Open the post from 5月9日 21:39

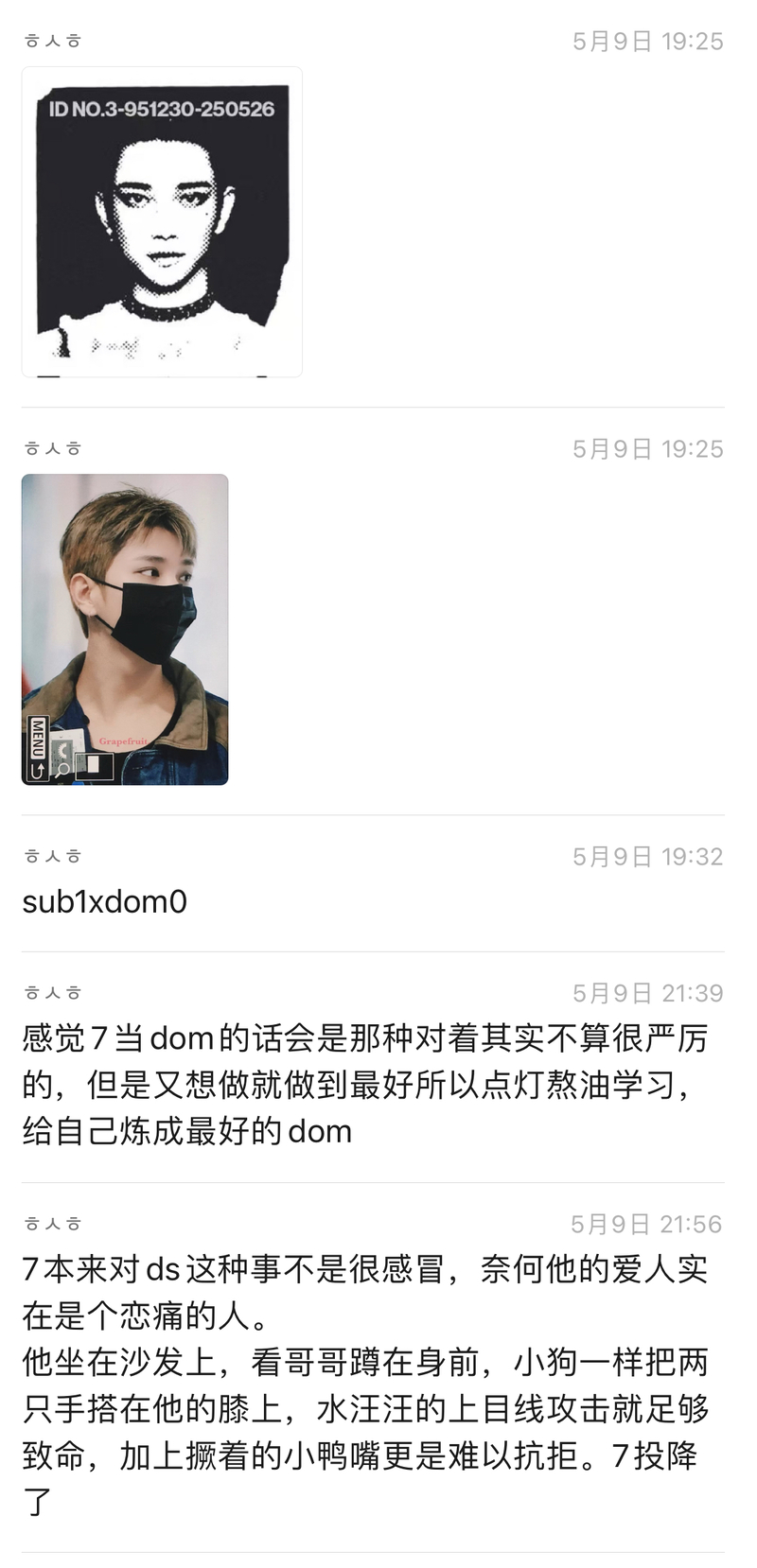click(364, 1085)
